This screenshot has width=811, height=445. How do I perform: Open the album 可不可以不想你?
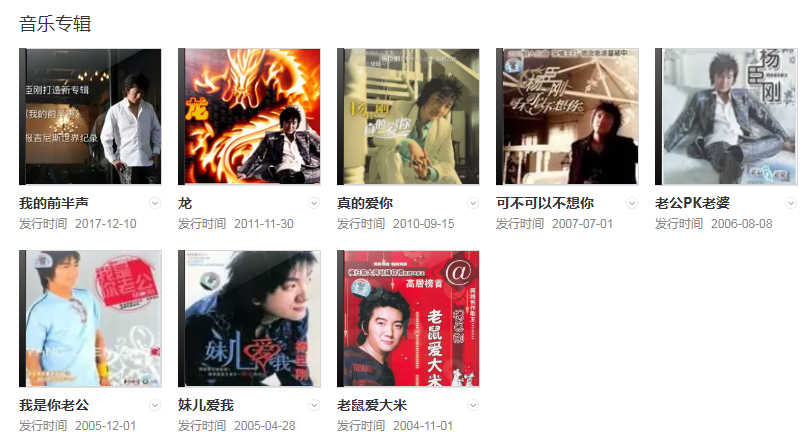(567, 116)
